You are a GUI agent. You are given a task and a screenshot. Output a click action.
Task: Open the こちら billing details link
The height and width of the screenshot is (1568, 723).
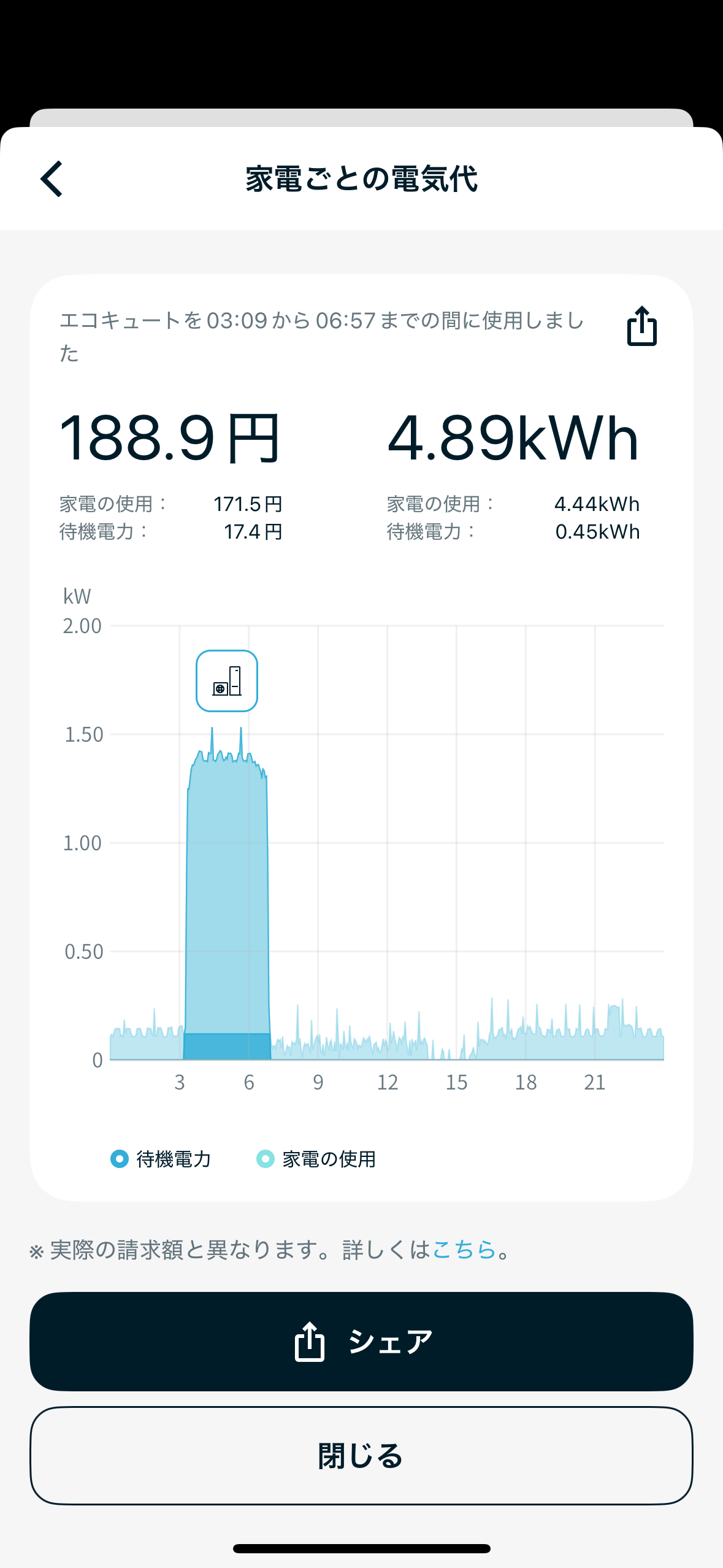point(464,1249)
